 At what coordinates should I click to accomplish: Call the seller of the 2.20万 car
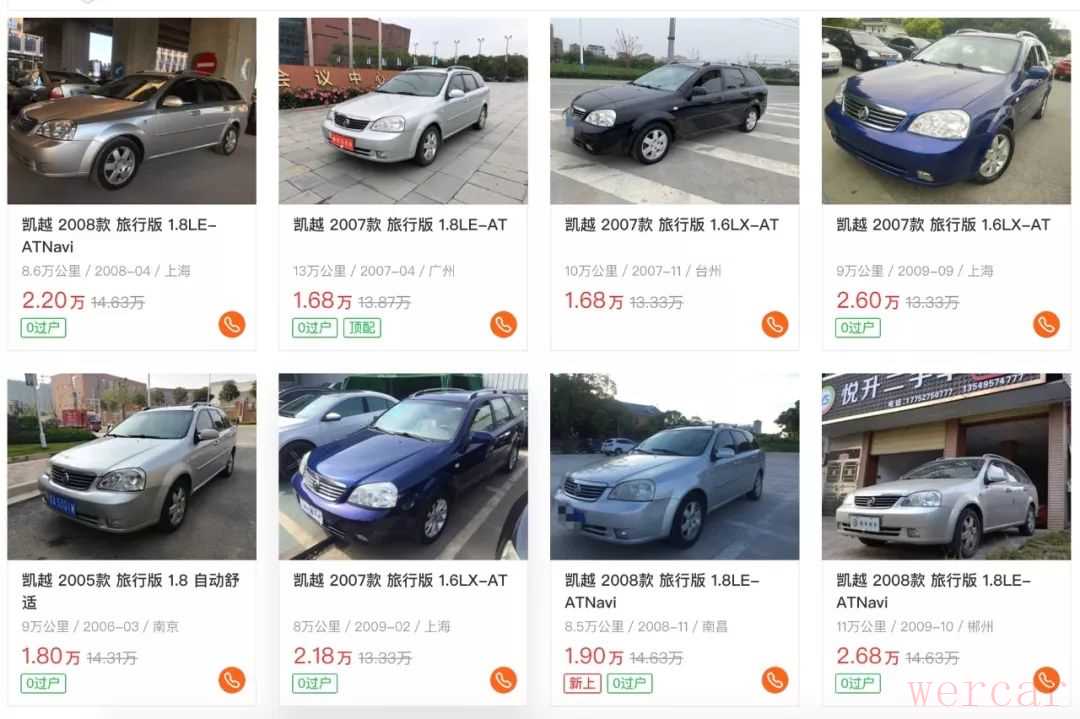[x=232, y=324]
